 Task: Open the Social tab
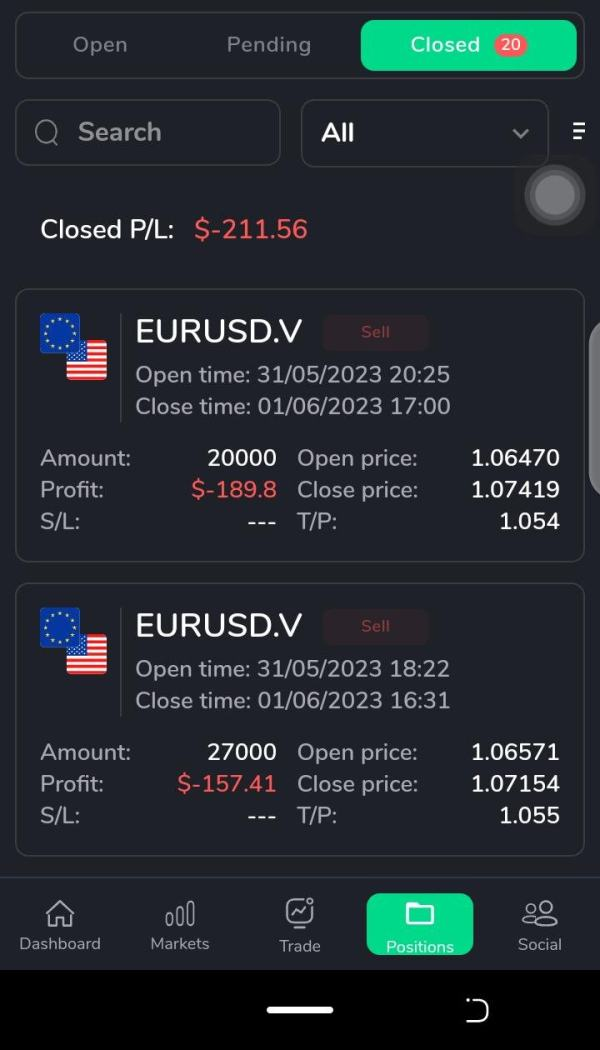click(540, 925)
